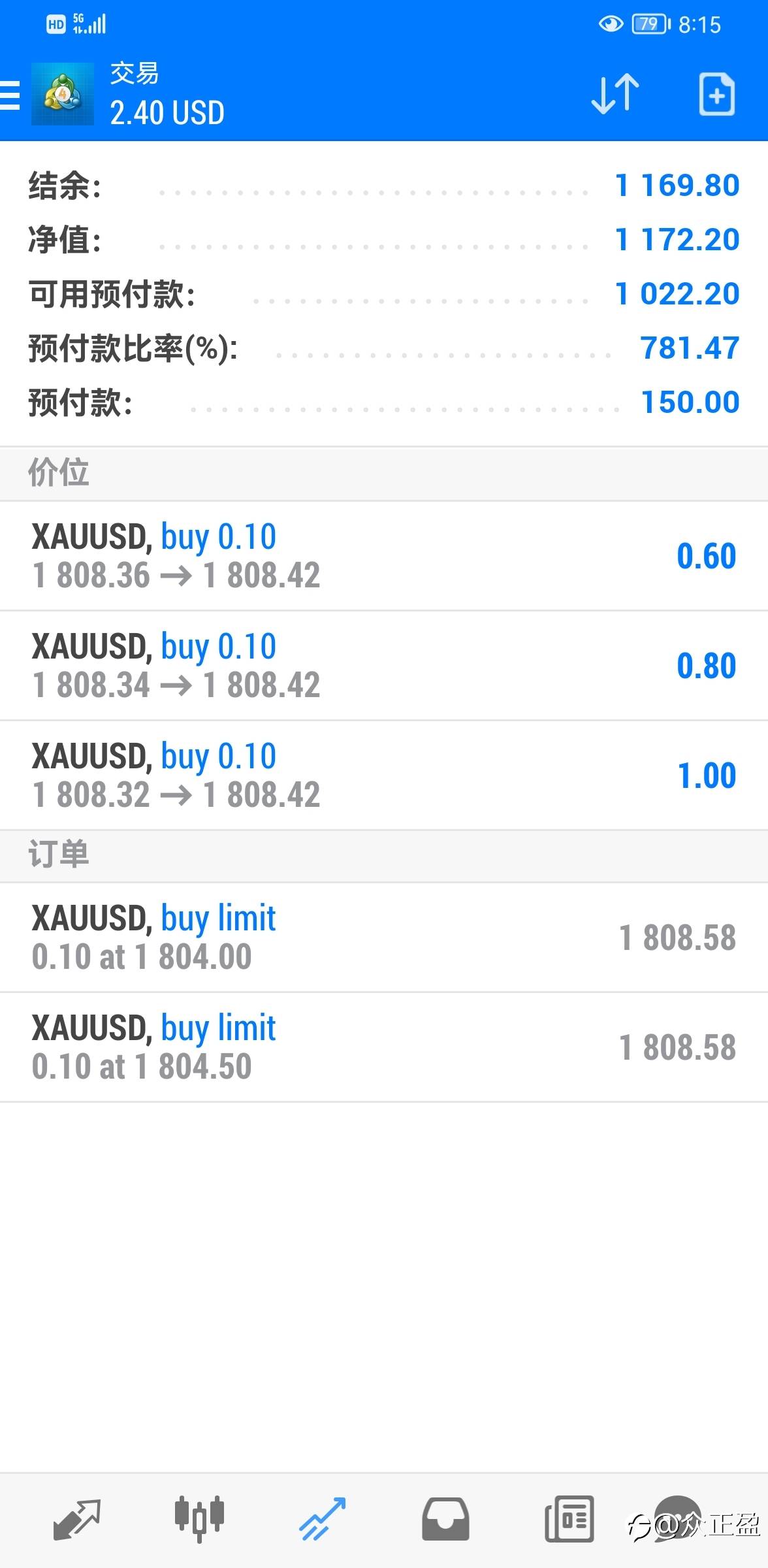
Task: Open XAUUSD buy position opened at 1 808.34
Action: [384, 666]
